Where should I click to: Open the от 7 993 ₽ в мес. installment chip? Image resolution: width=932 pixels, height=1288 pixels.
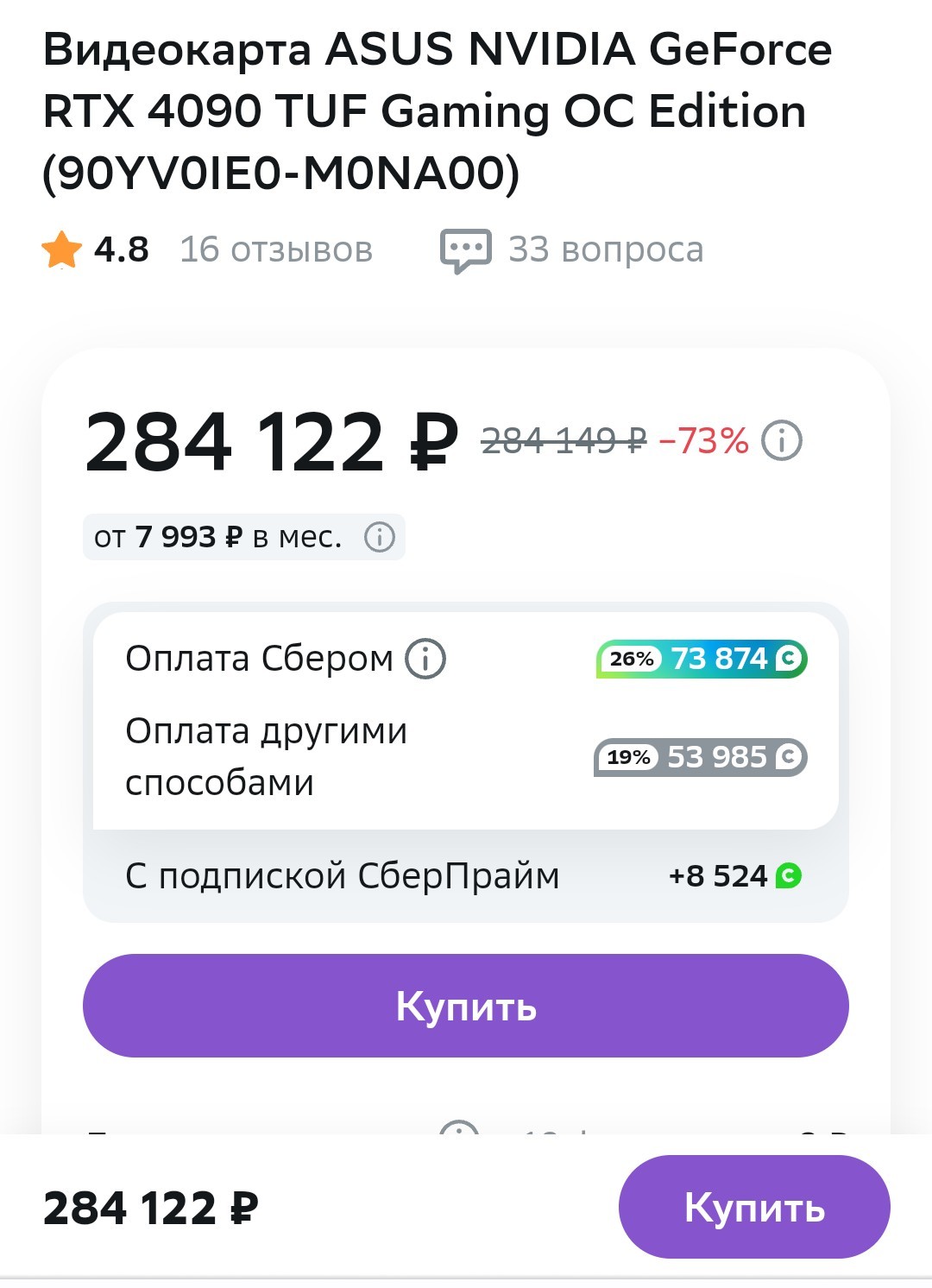(244, 537)
